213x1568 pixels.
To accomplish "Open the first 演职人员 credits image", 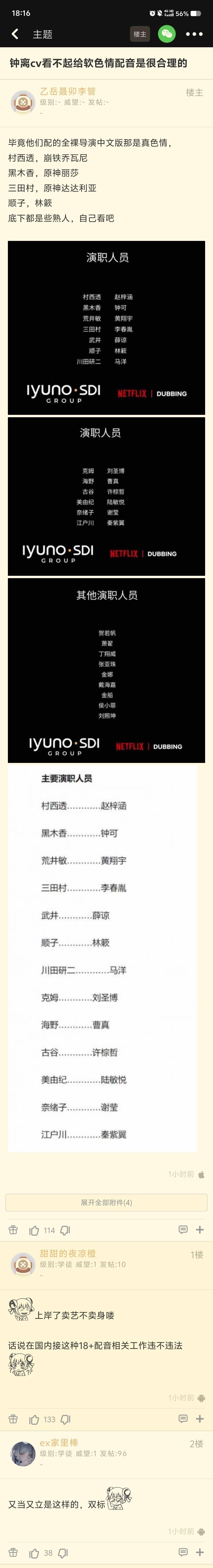I will click(106, 327).
